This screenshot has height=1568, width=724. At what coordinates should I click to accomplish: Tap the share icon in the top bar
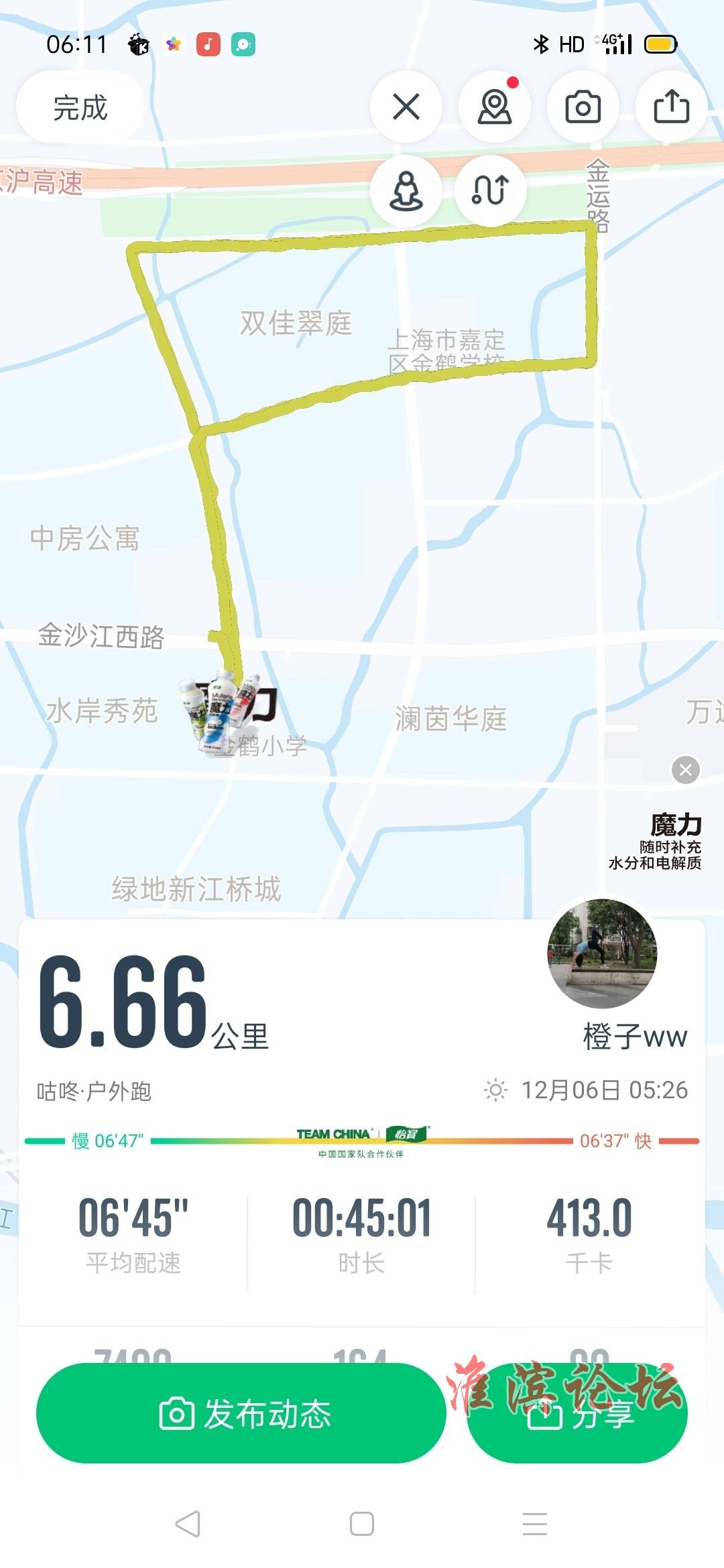pyautogui.click(x=672, y=107)
